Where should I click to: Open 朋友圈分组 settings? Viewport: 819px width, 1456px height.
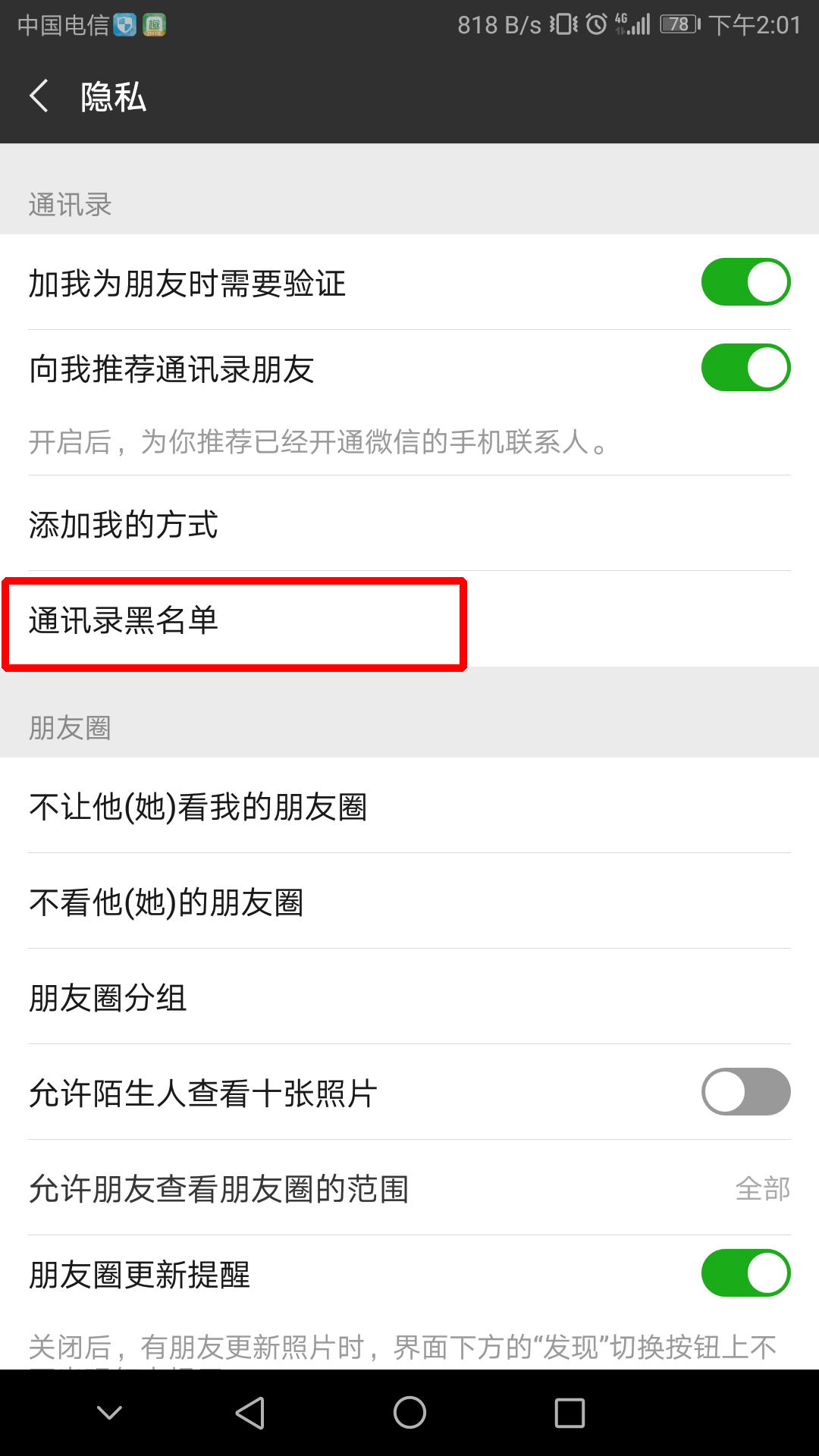click(409, 997)
